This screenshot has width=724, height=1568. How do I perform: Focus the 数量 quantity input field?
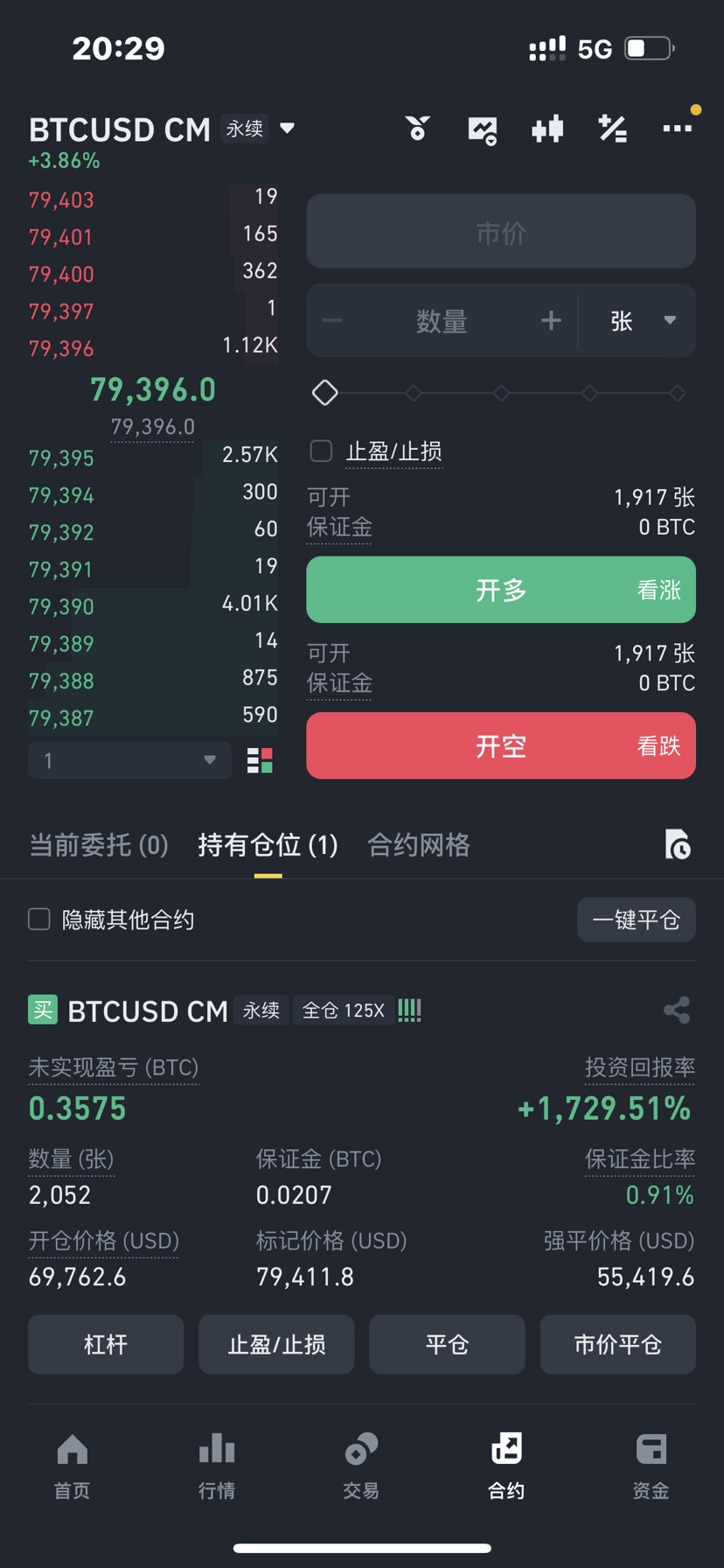click(441, 321)
